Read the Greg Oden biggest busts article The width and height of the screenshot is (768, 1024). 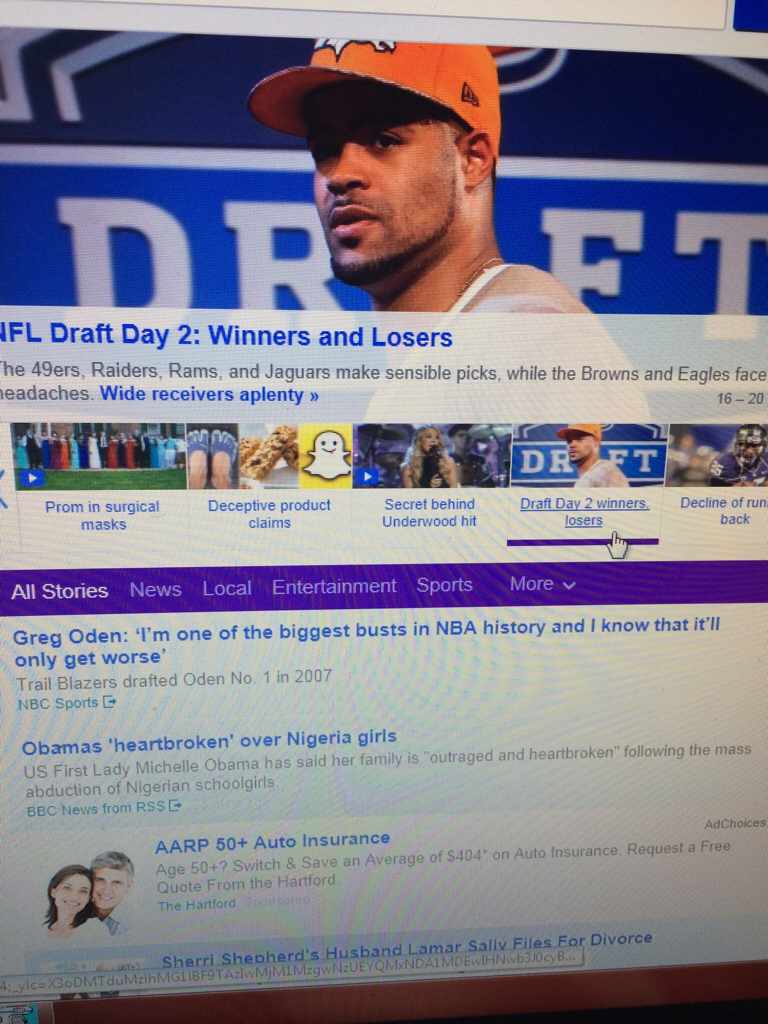pyautogui.click(x=365, y=640)
